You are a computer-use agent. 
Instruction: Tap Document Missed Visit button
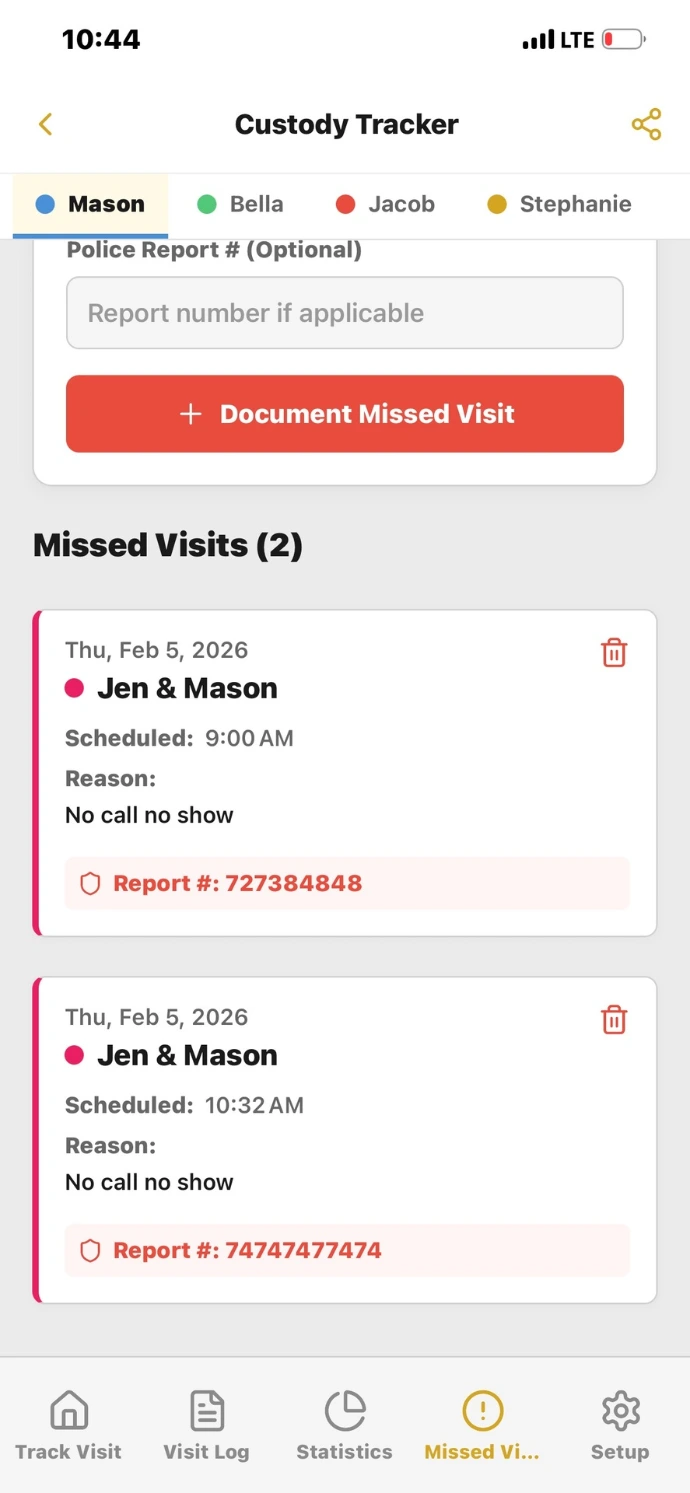click(345, 414)
